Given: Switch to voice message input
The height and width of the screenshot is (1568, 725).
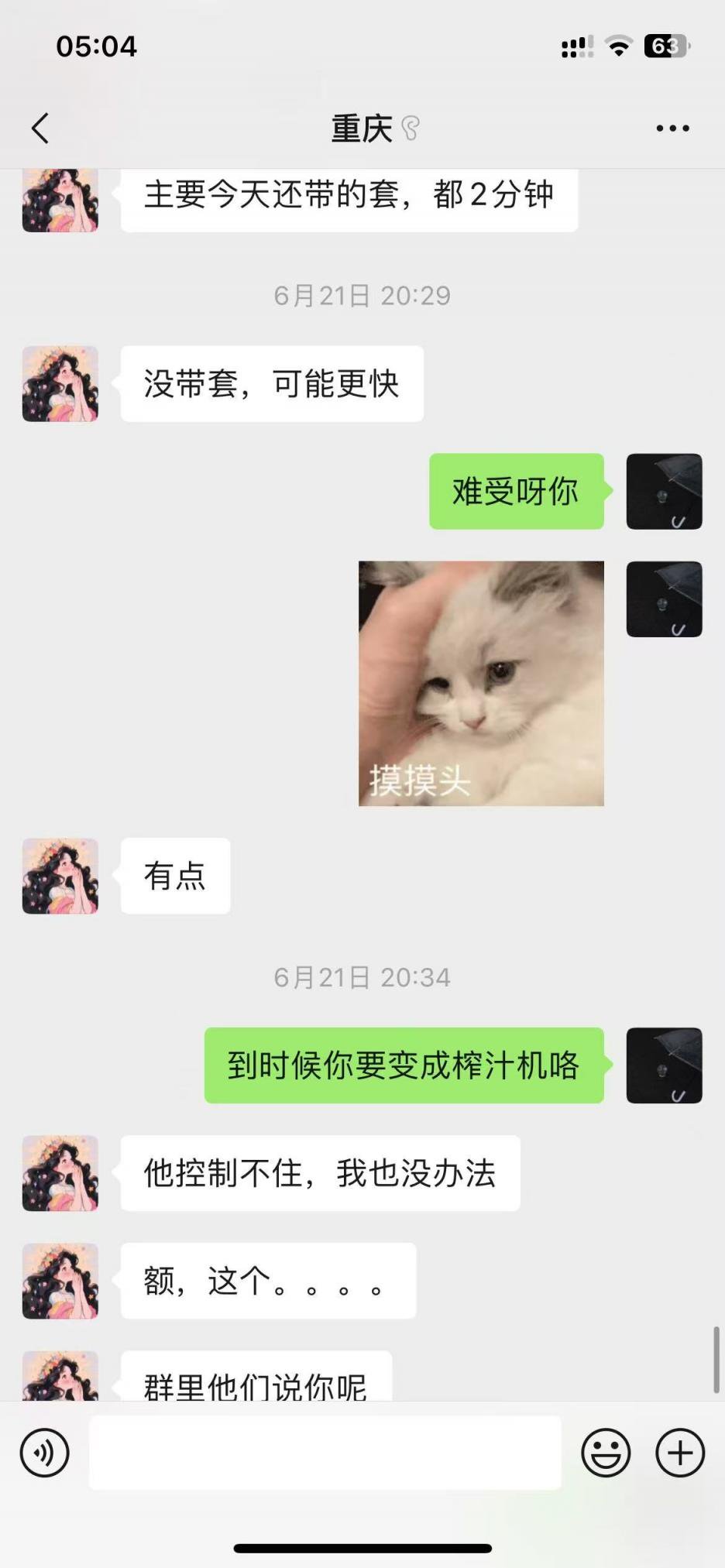Looking at the screenshot, I should (x=45, y=1453).
